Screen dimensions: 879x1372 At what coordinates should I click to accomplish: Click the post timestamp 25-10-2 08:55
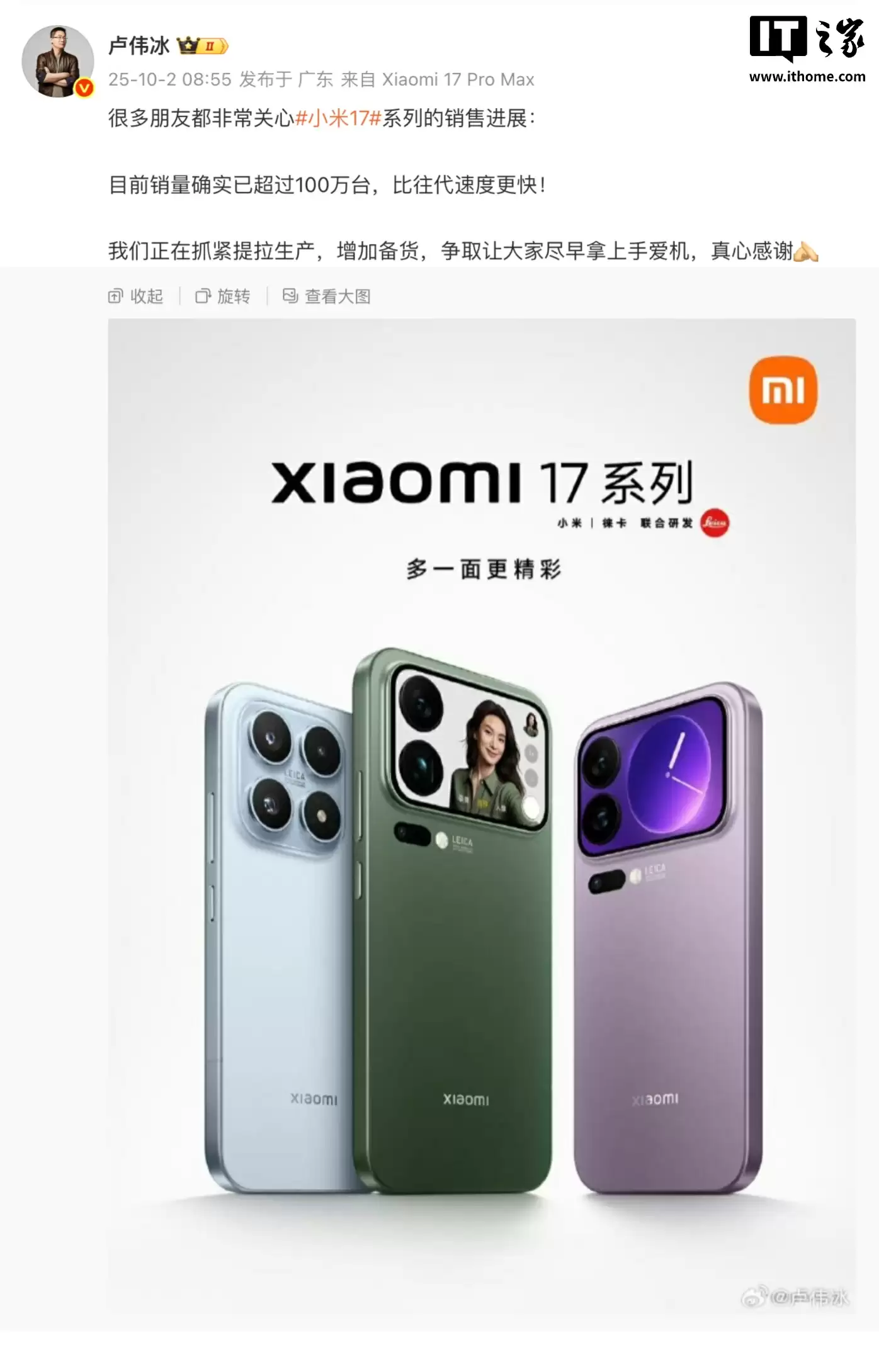(169, 80)
